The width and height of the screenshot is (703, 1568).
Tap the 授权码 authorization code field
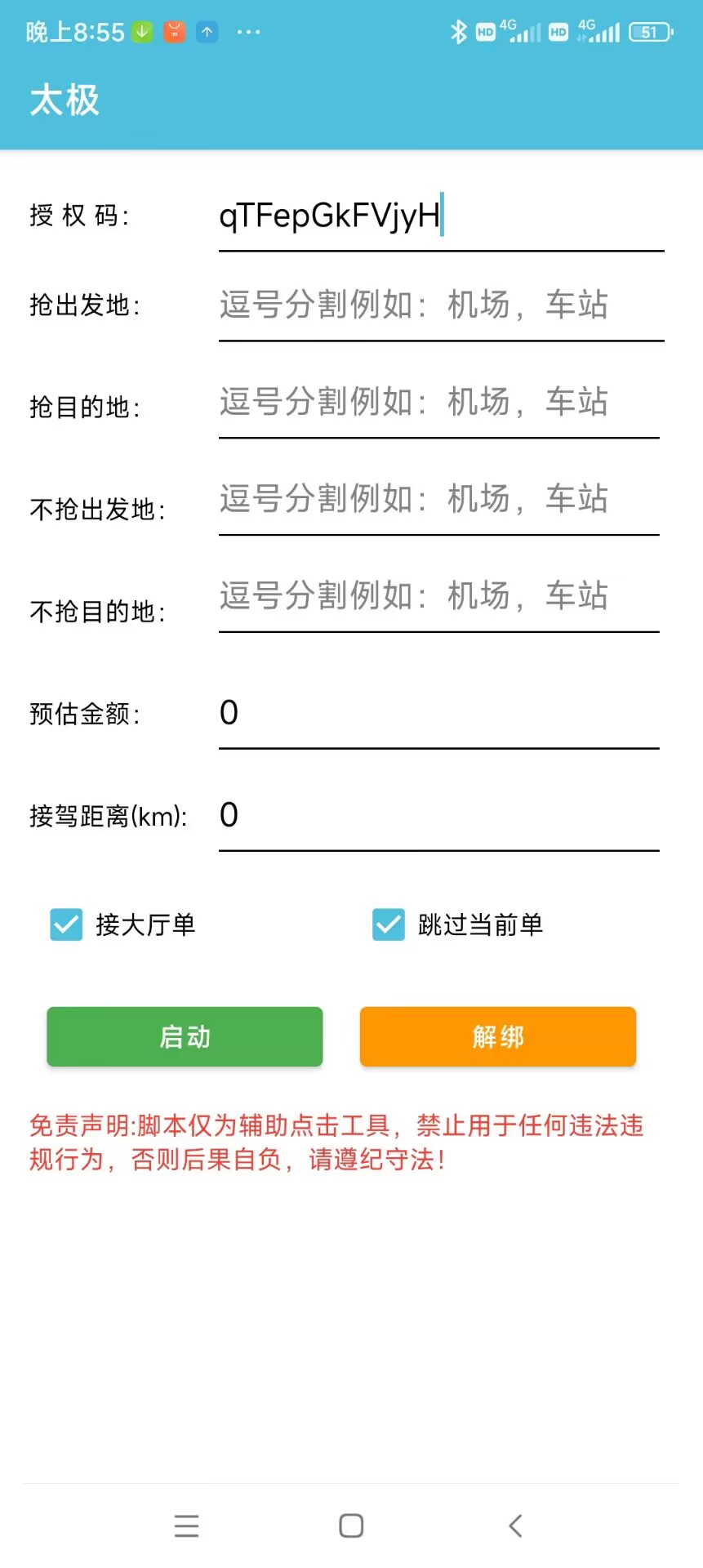coord(441,216)
